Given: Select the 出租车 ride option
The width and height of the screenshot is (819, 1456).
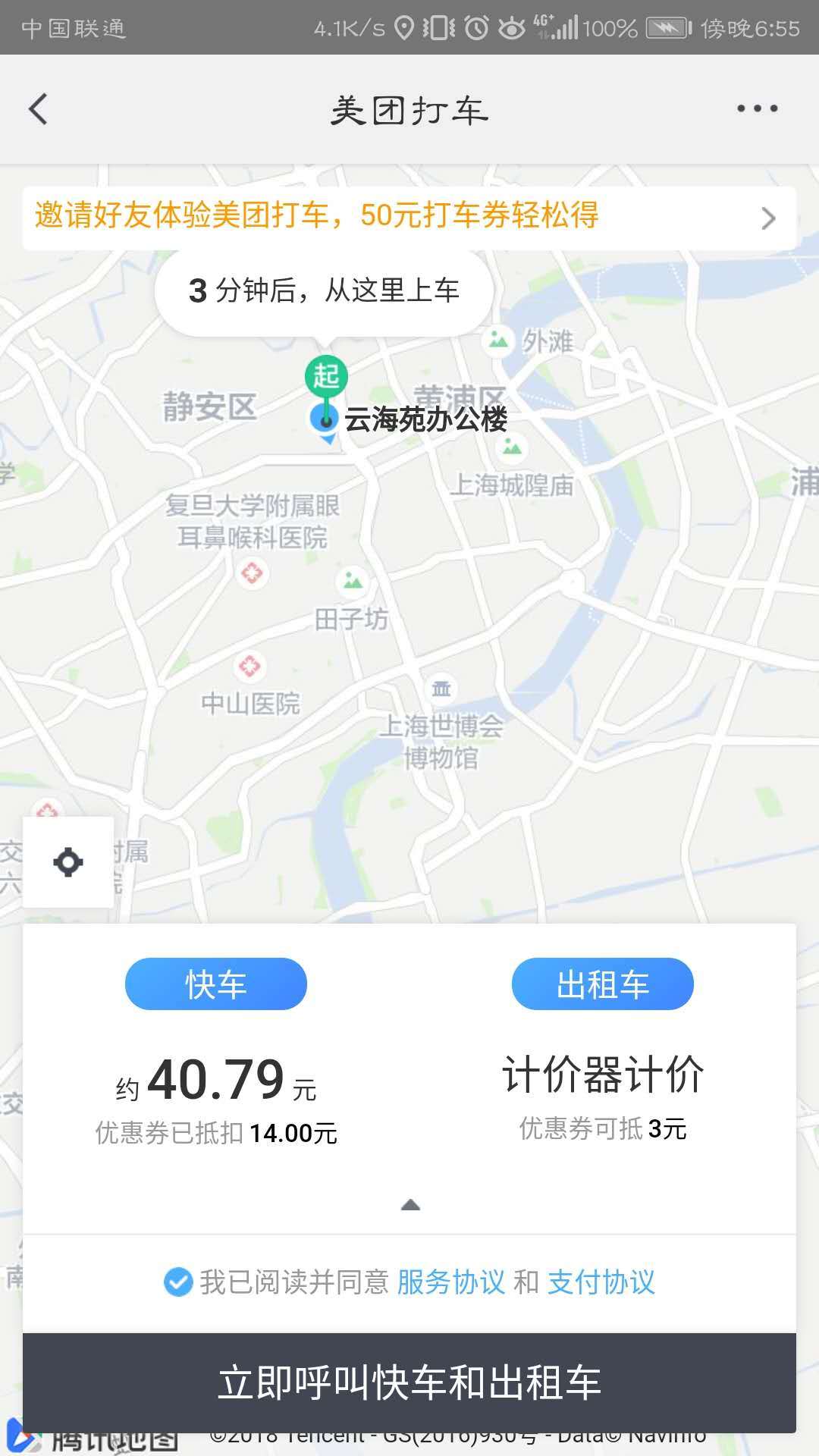Looking at the screenshot, I should click(602, 984).
